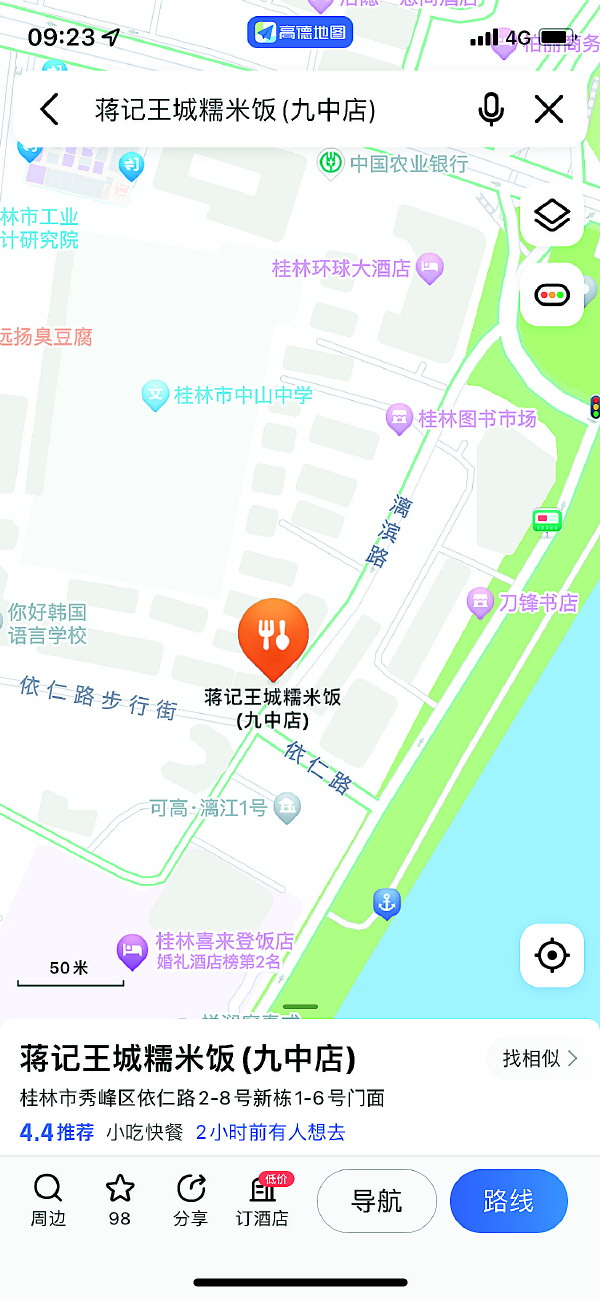
Task: Select the 桂林环球大酒店 map marker
Action: pyautogui.click(x=429, y=267)
